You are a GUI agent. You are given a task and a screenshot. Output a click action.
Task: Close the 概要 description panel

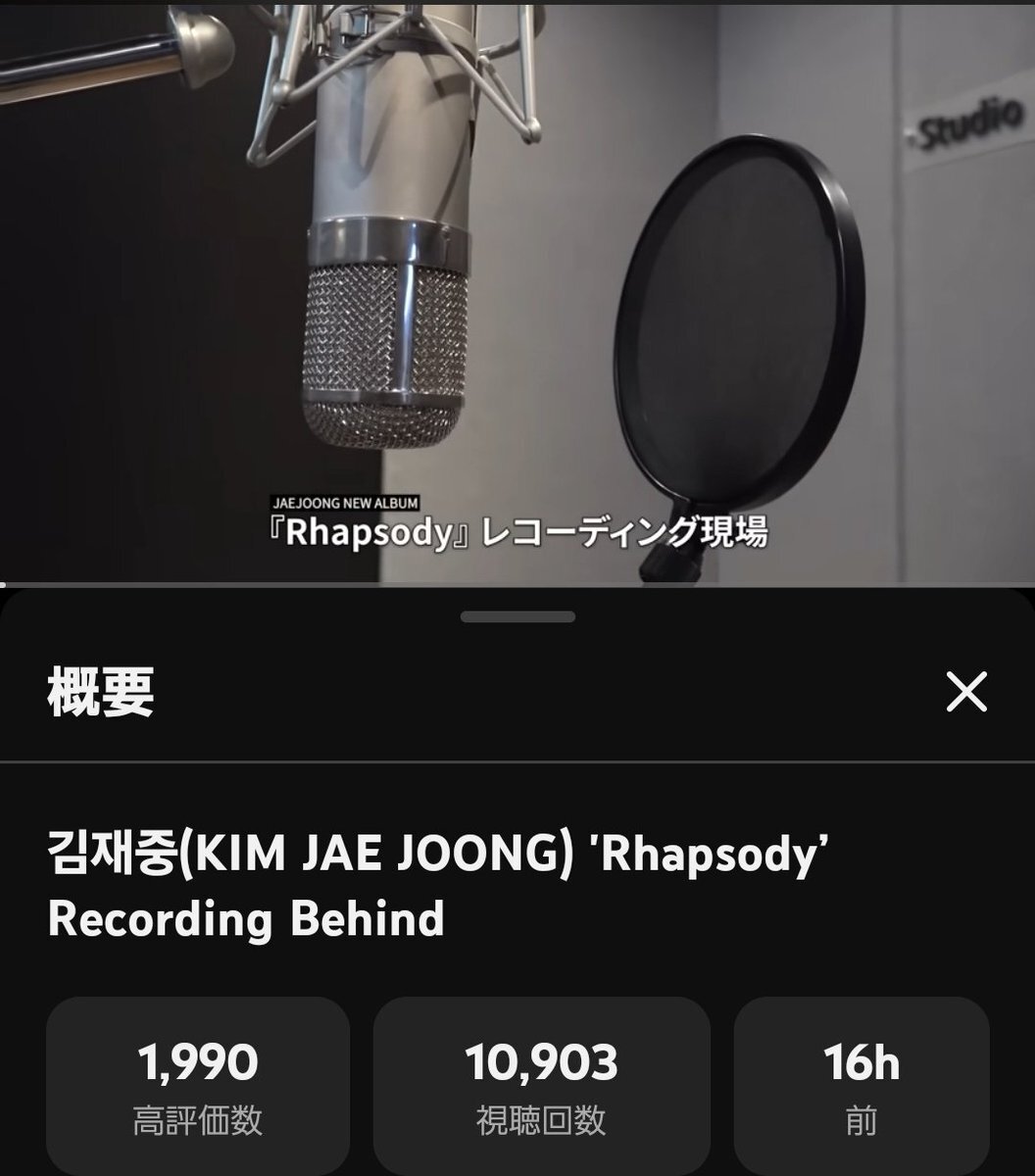(965, 693)
